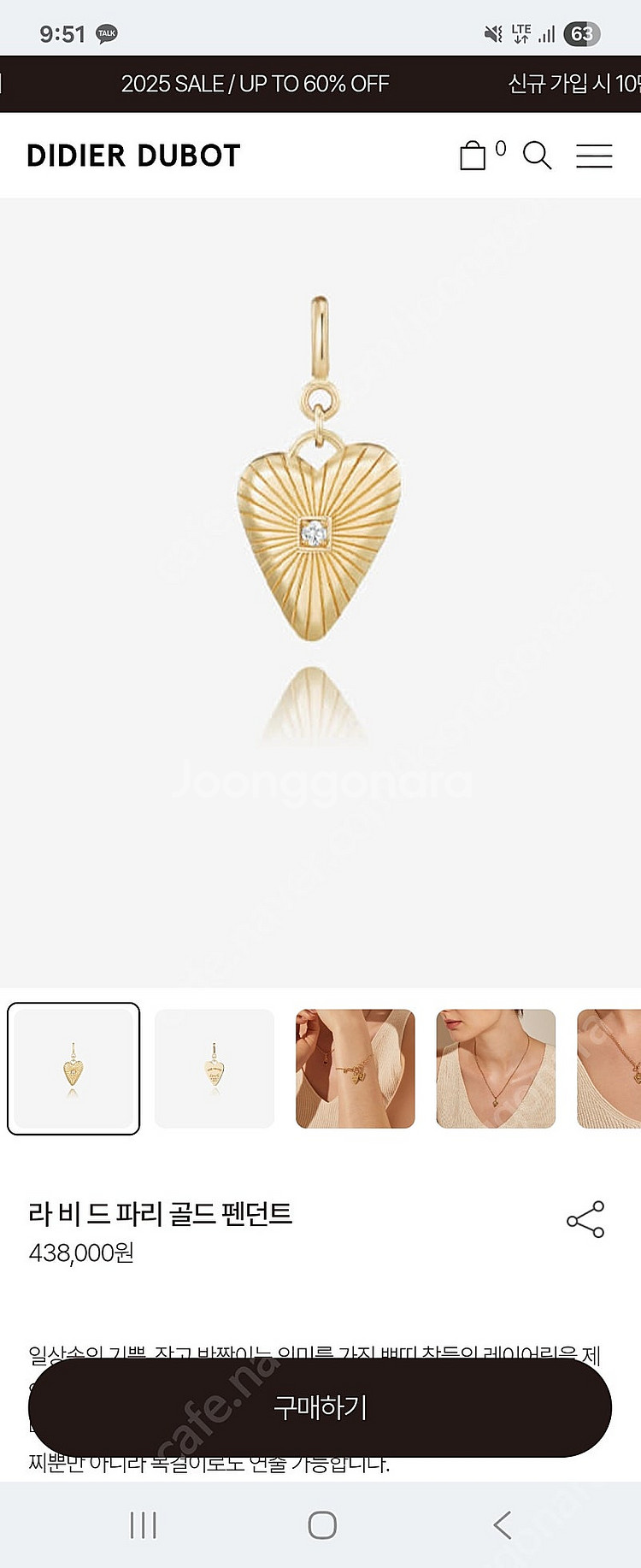Go back with system back button
The width and height of the screenshot is (641, 1568).
[x=502, y=1524]
